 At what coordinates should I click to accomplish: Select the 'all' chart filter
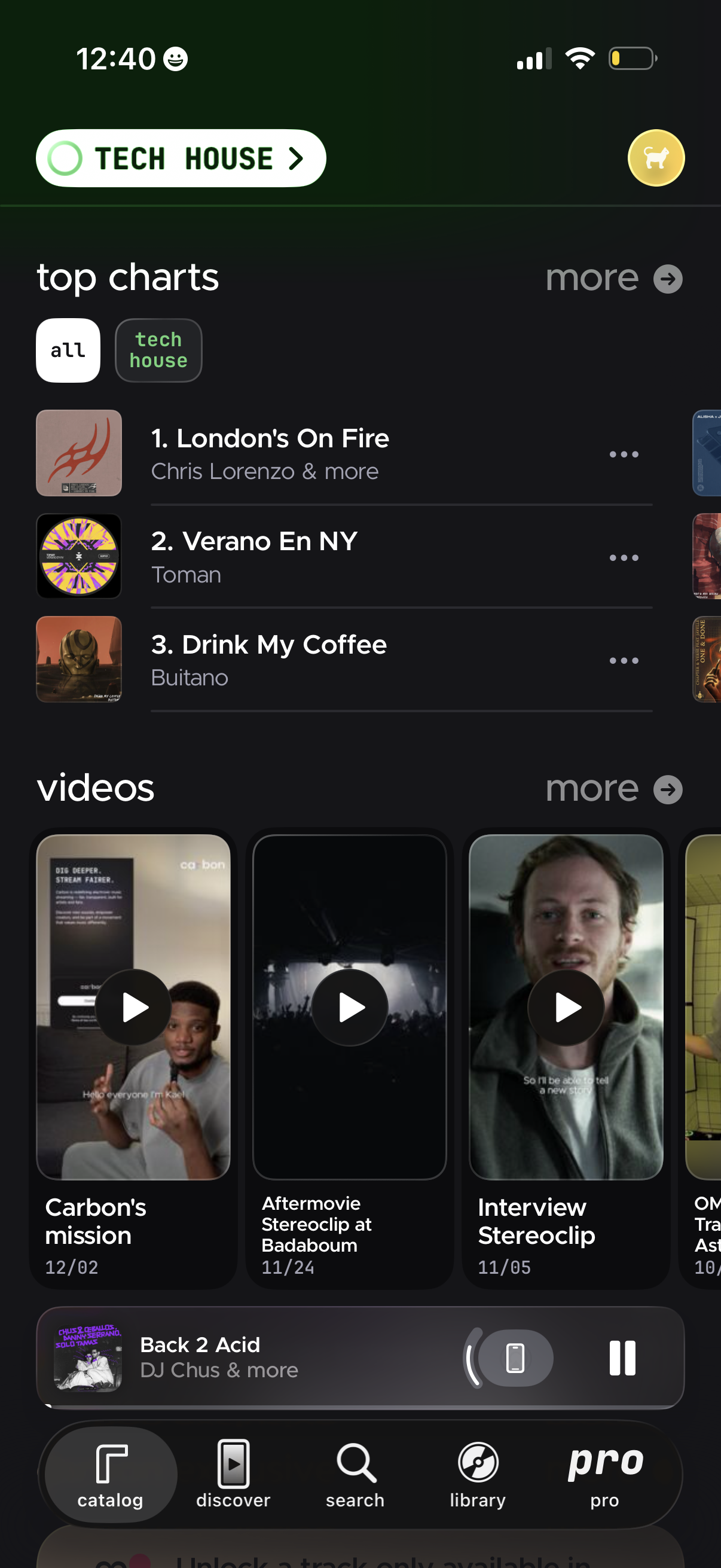[x=68, y=350]
